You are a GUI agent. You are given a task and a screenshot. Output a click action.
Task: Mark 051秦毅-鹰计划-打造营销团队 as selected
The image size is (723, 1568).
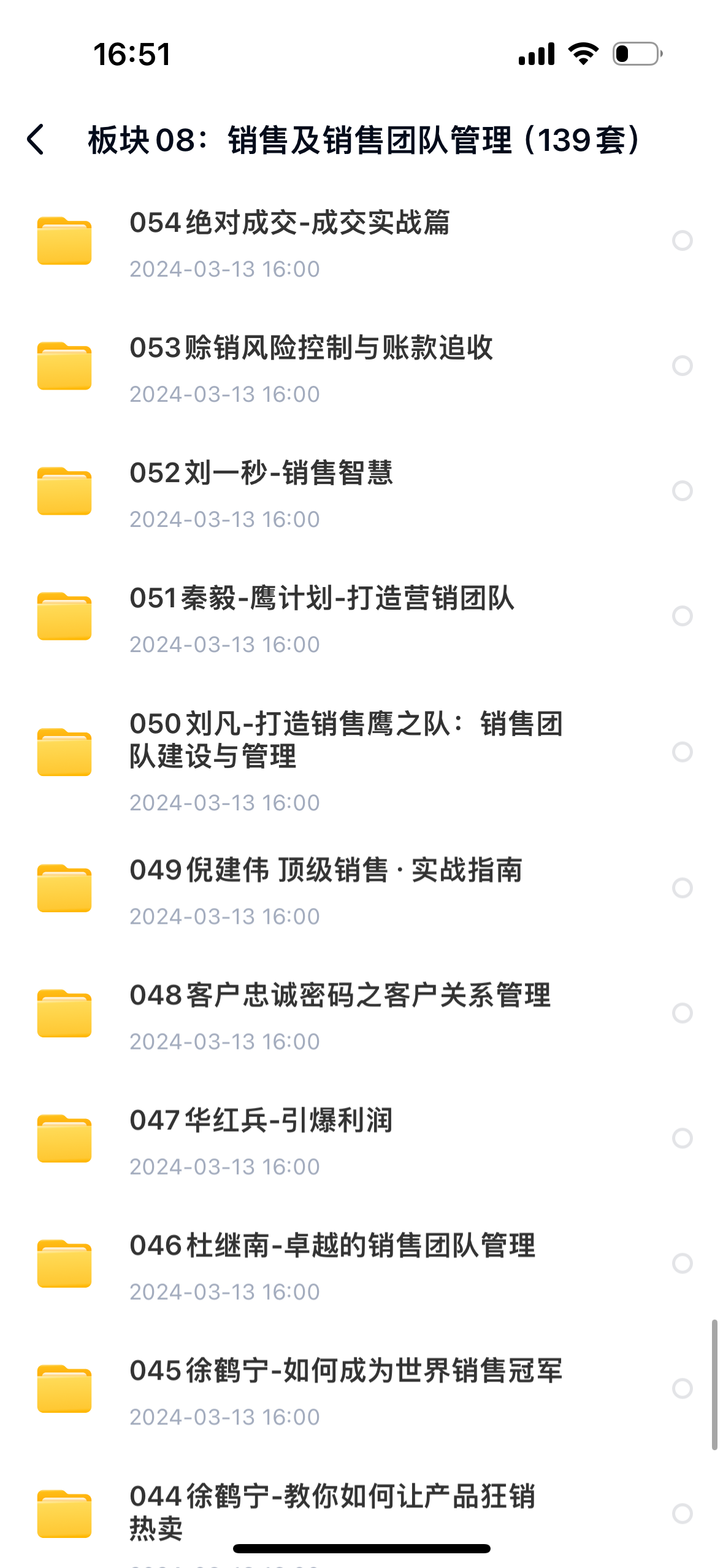click(x=682, y=616)
